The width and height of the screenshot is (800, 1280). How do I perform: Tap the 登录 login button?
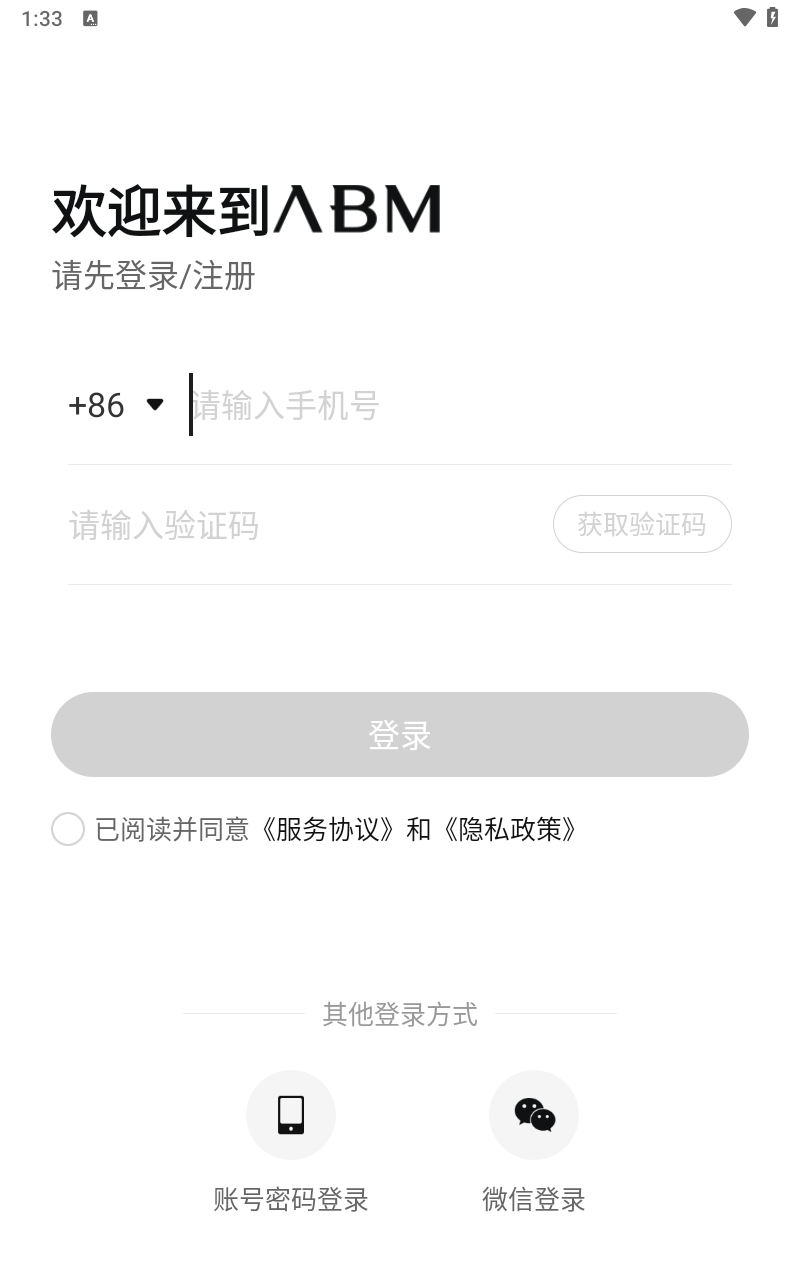(x=400, y=735)
